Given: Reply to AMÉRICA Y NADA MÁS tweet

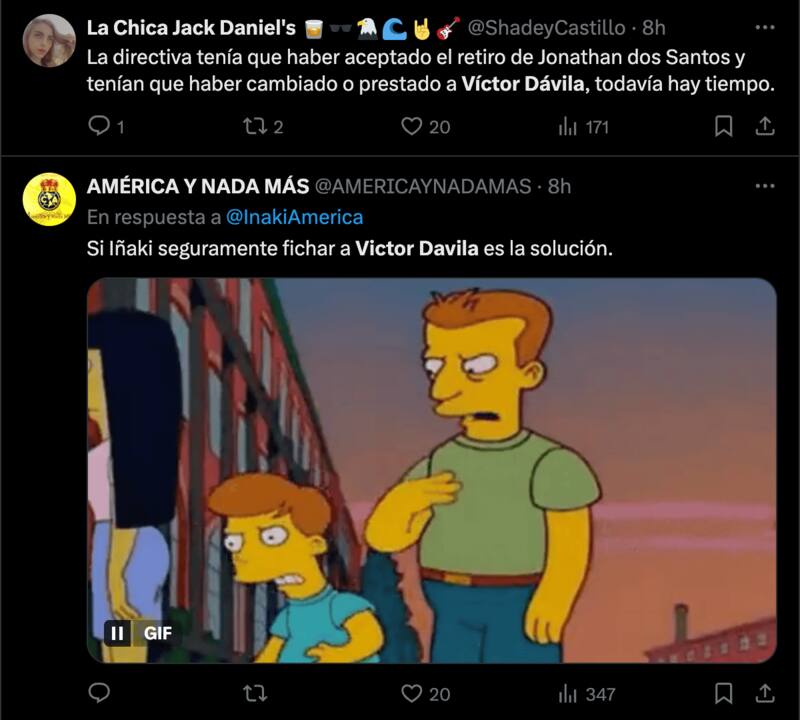Looking at the screenshot, I should 99,693.
